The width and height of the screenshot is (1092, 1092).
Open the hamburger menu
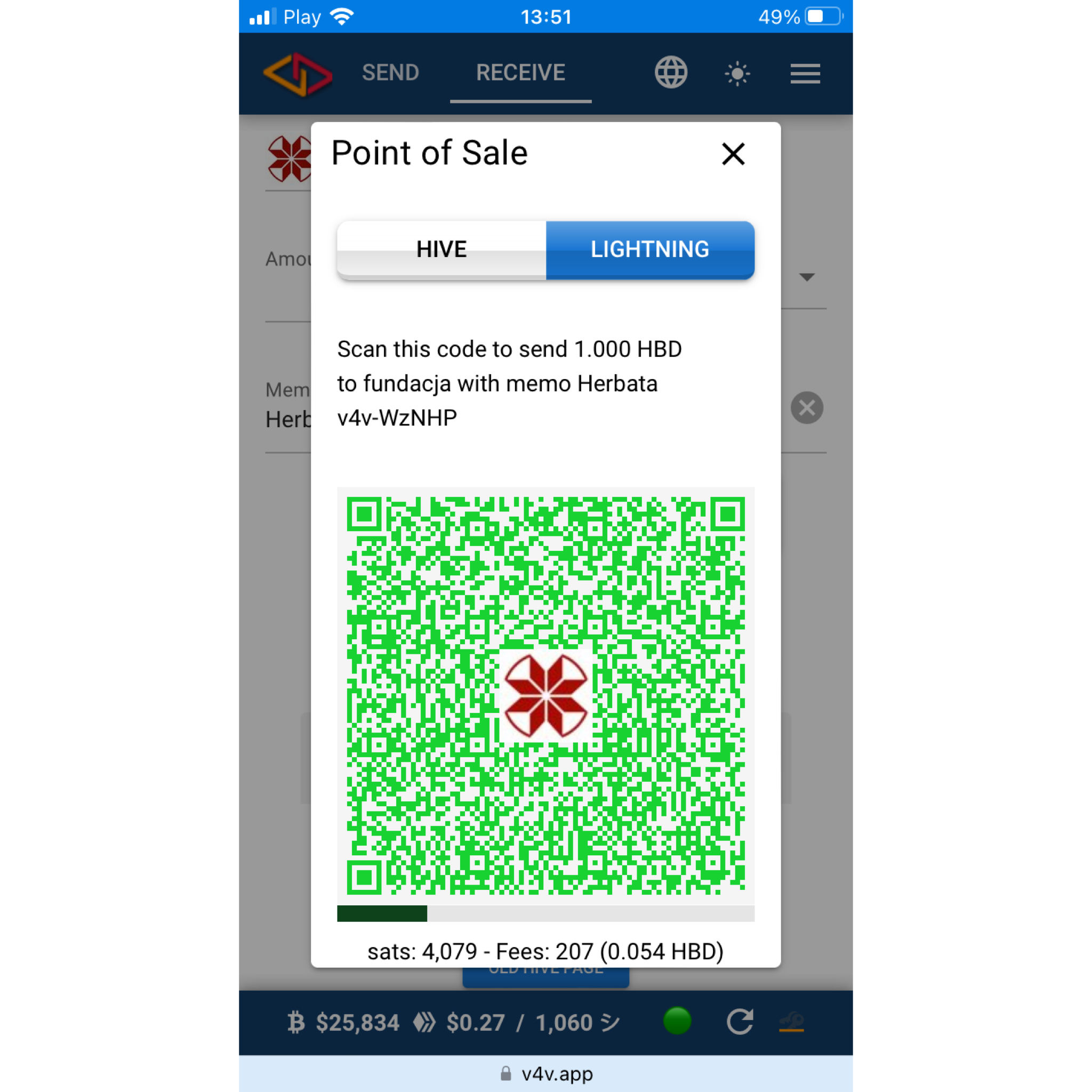coord(805,74)
